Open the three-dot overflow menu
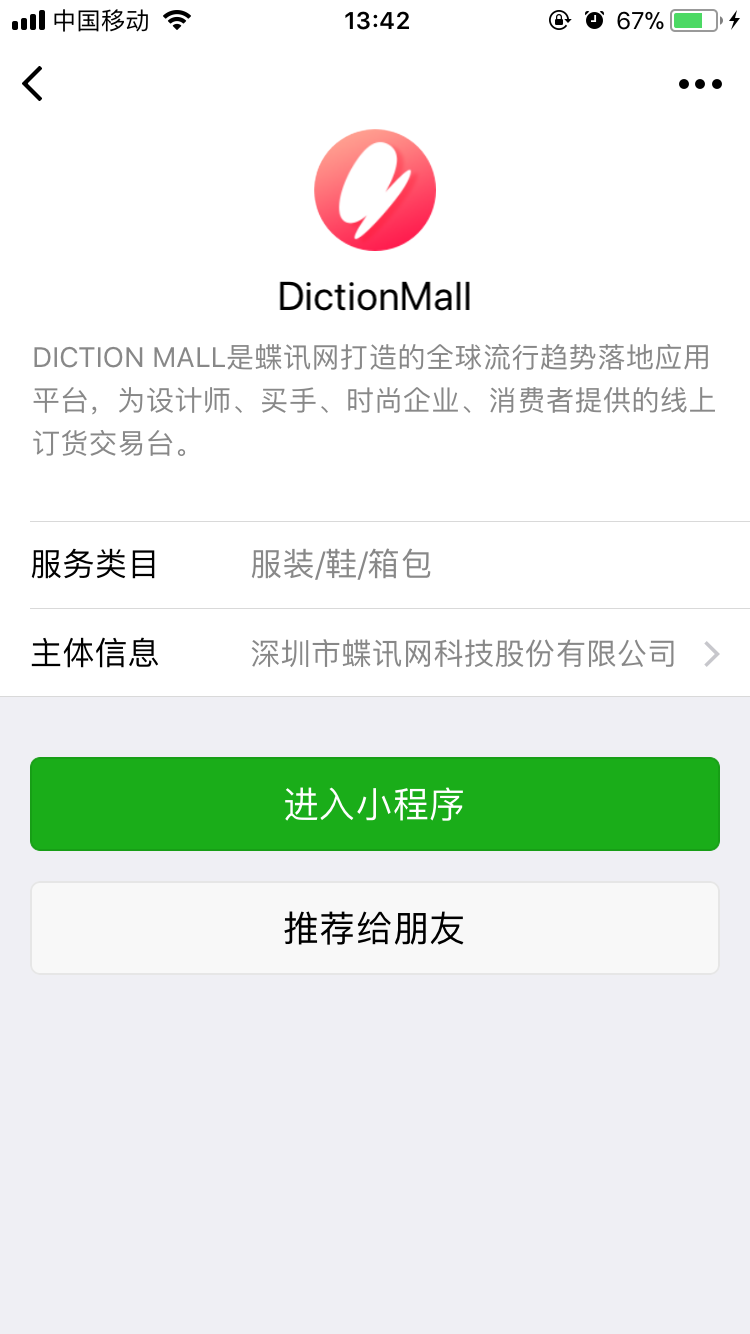The width and height of the screenshot is (750, 1334). pos(700,84)
